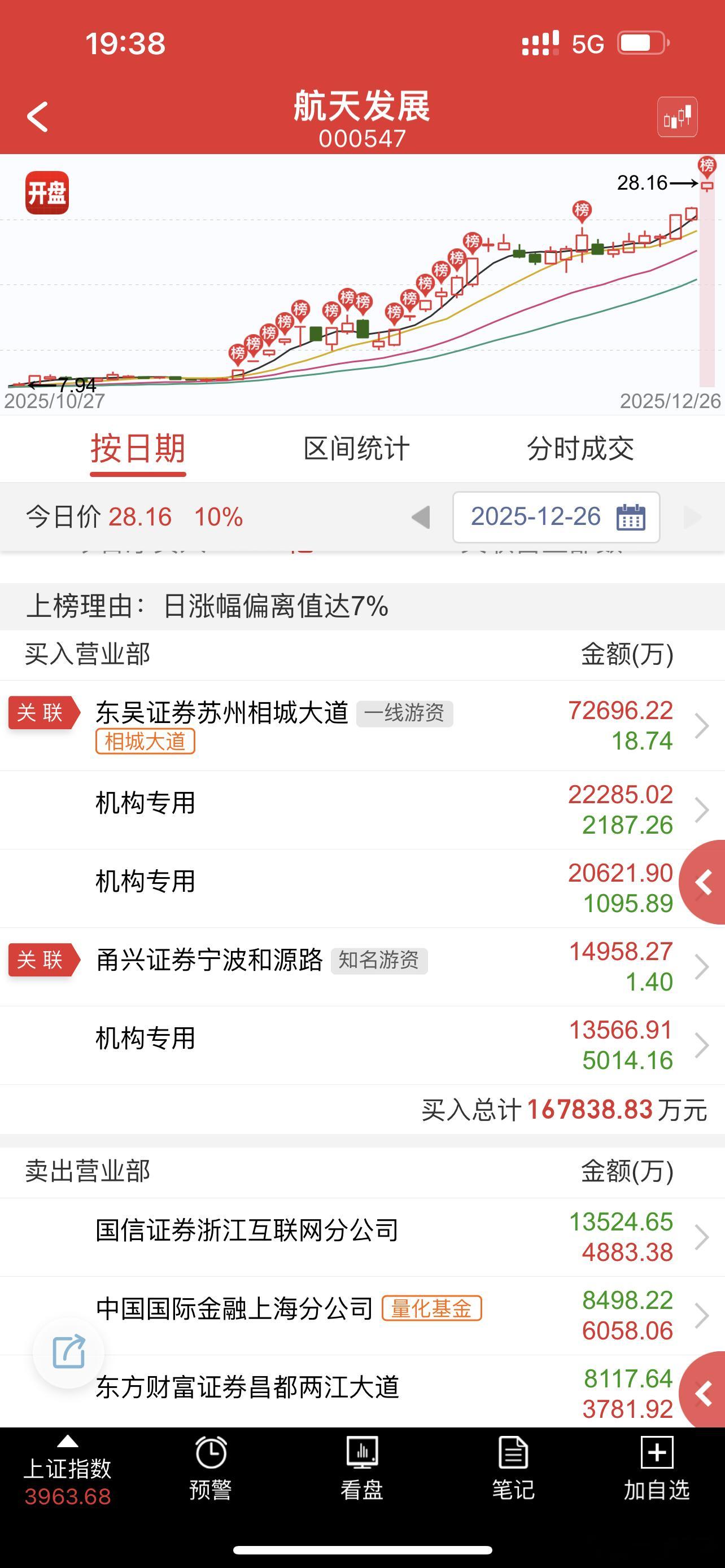Tap the 开盘 badge on the chart
The width and height of the screenshot is (725, 1568).
point(47,191)
